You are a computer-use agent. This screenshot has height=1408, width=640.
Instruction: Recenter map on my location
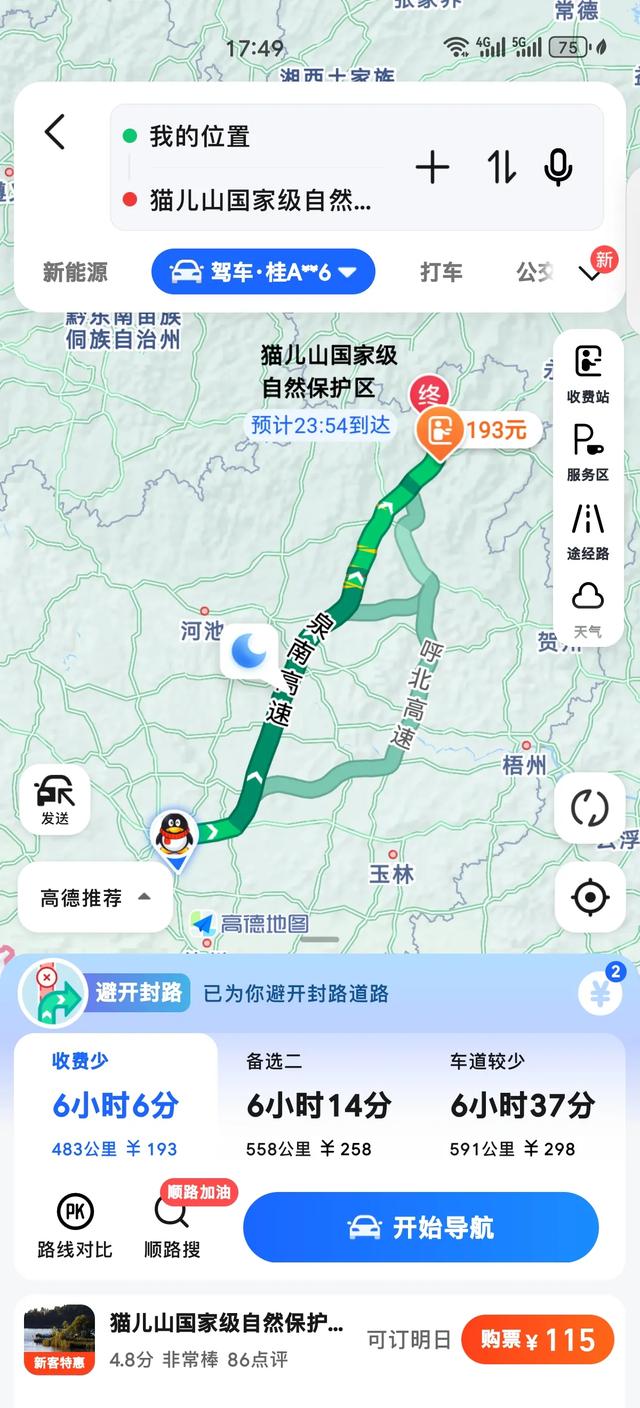tap(589, 897)
